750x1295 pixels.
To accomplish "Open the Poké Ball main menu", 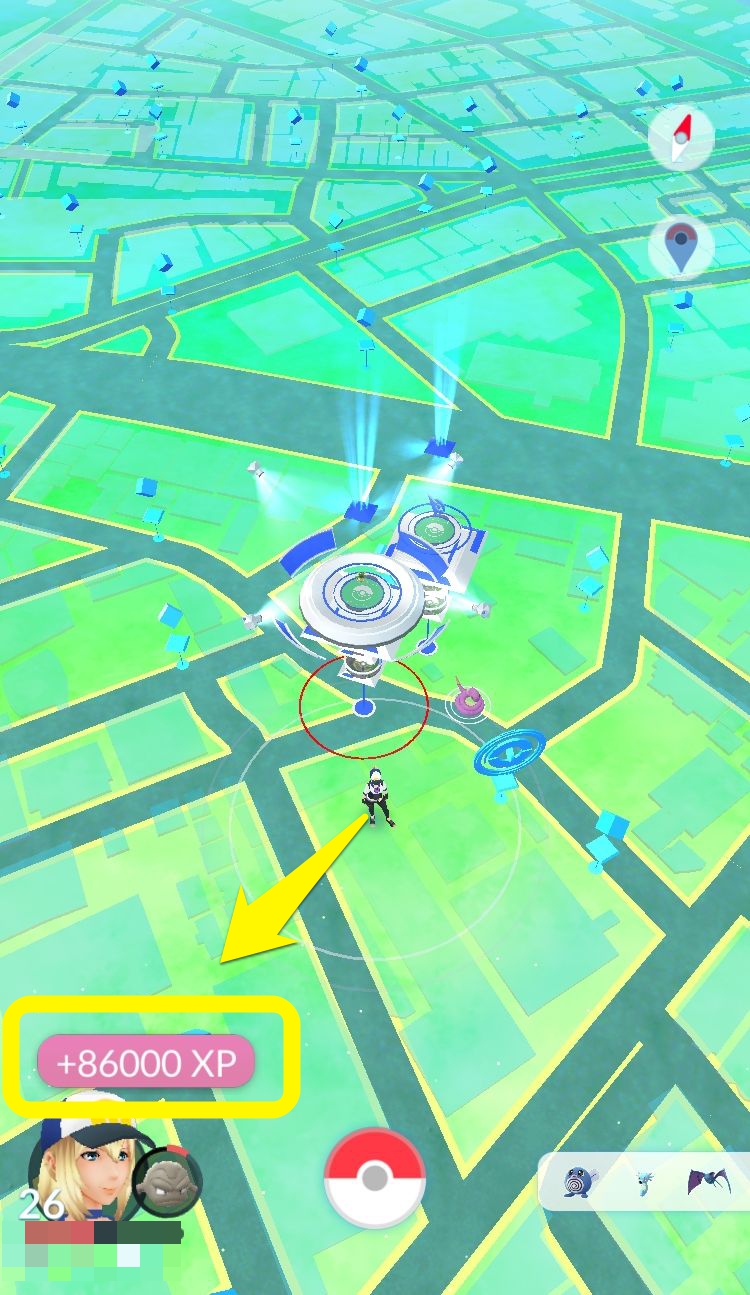I will 374,1178.
